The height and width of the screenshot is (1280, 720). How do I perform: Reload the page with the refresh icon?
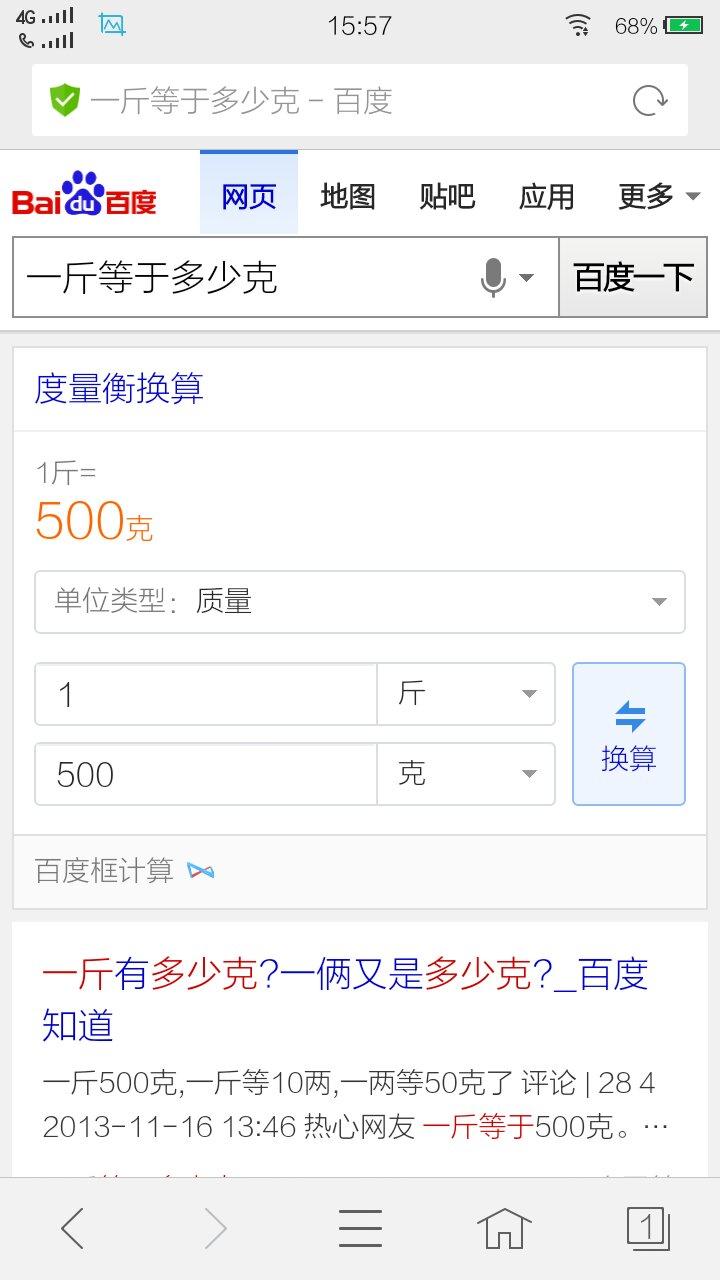[650, 100]
